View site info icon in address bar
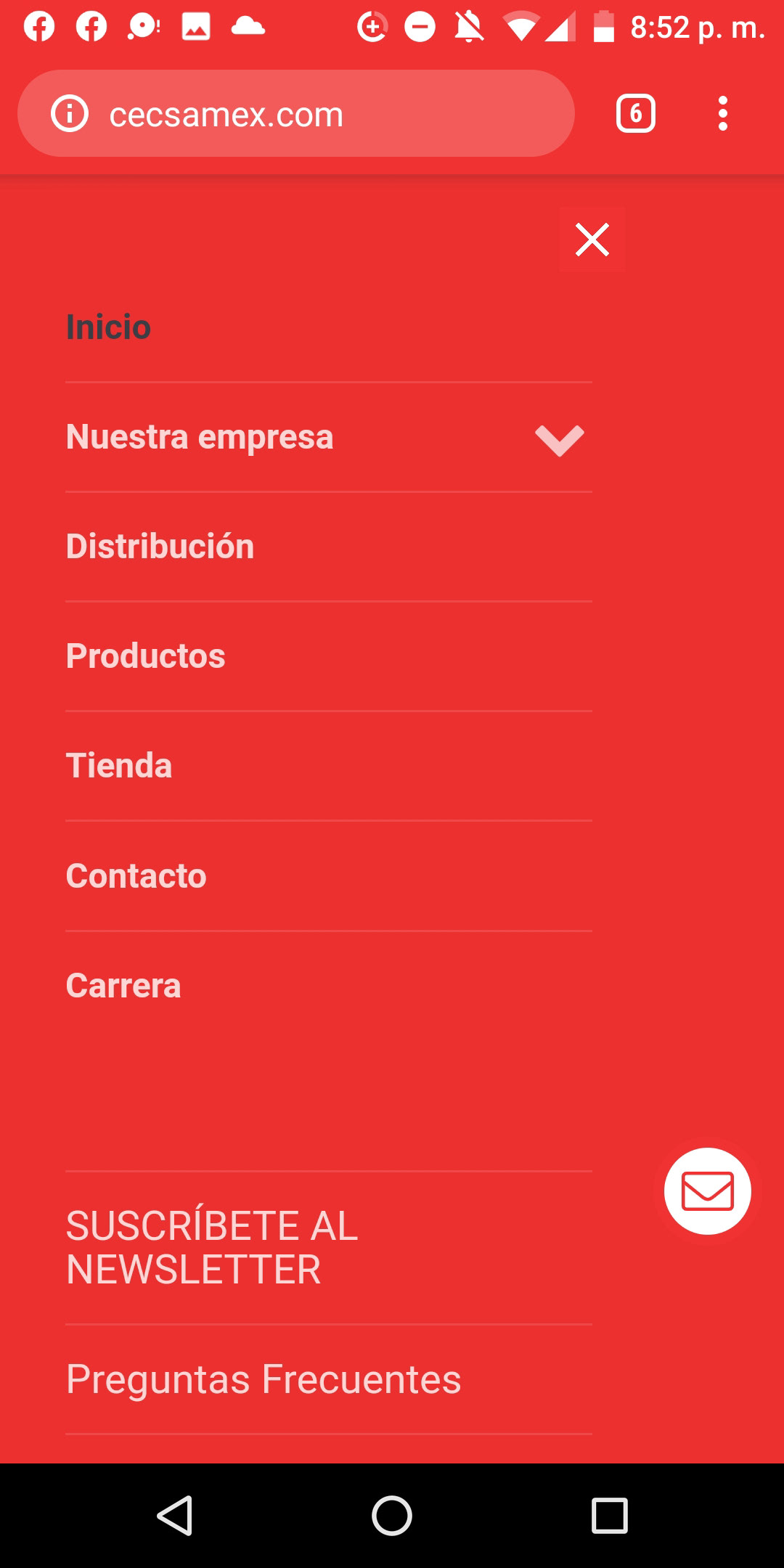This screenshot has width=784, height=1568. pos(70,113)
